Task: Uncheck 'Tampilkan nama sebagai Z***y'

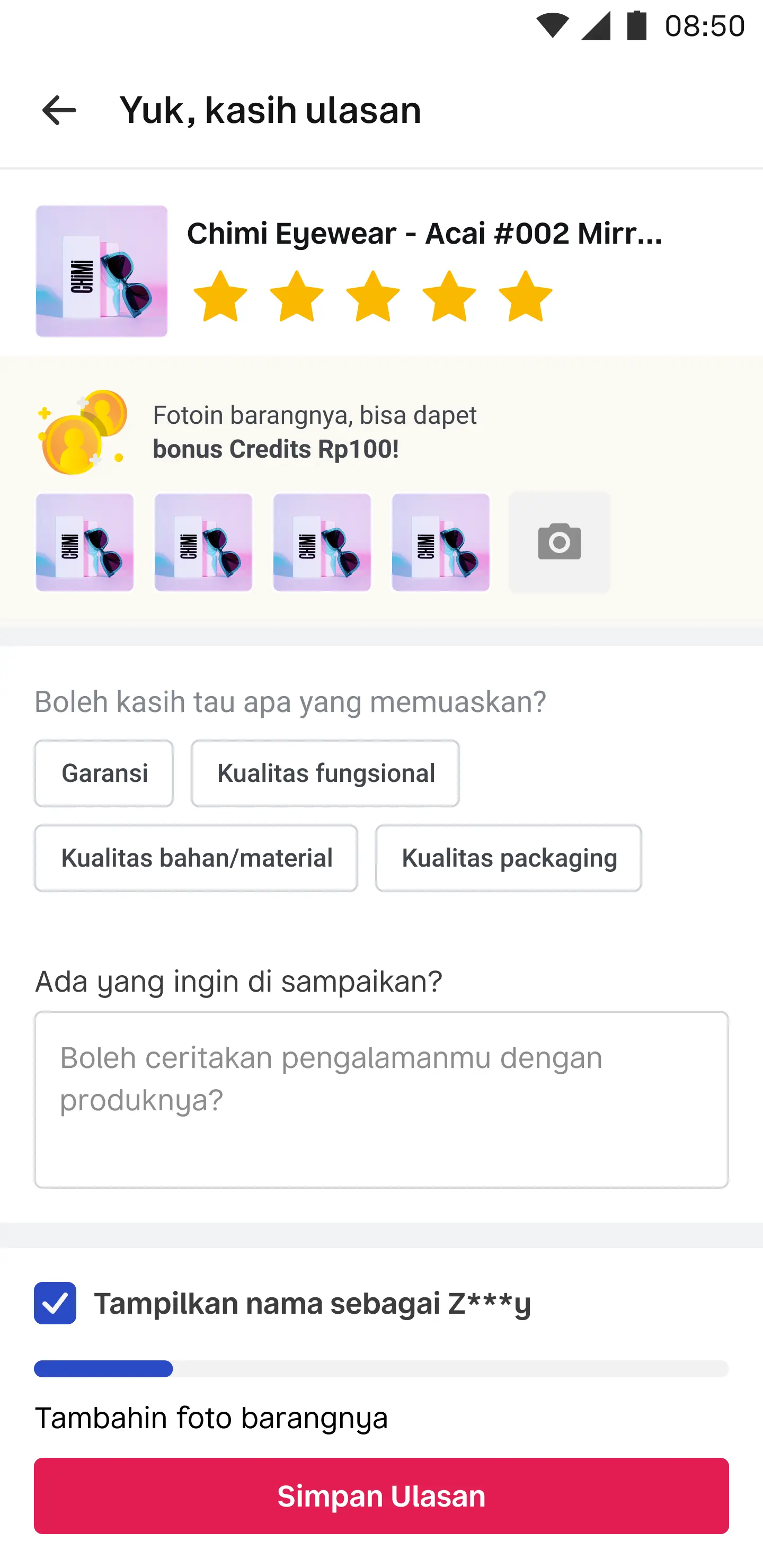Action: tap(54, 1303)
